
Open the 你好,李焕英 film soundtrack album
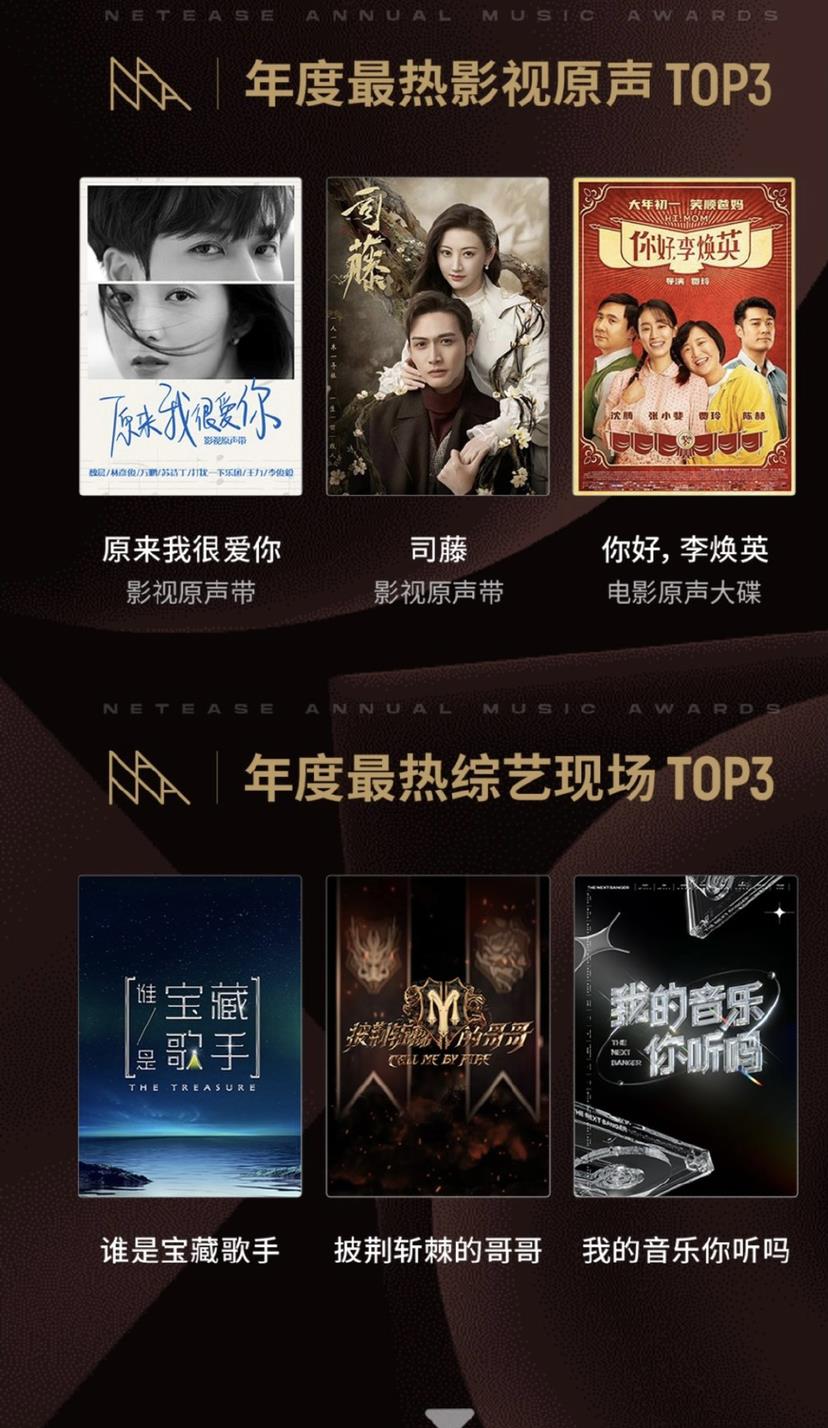pyautogui.click(x=685, y=336)
